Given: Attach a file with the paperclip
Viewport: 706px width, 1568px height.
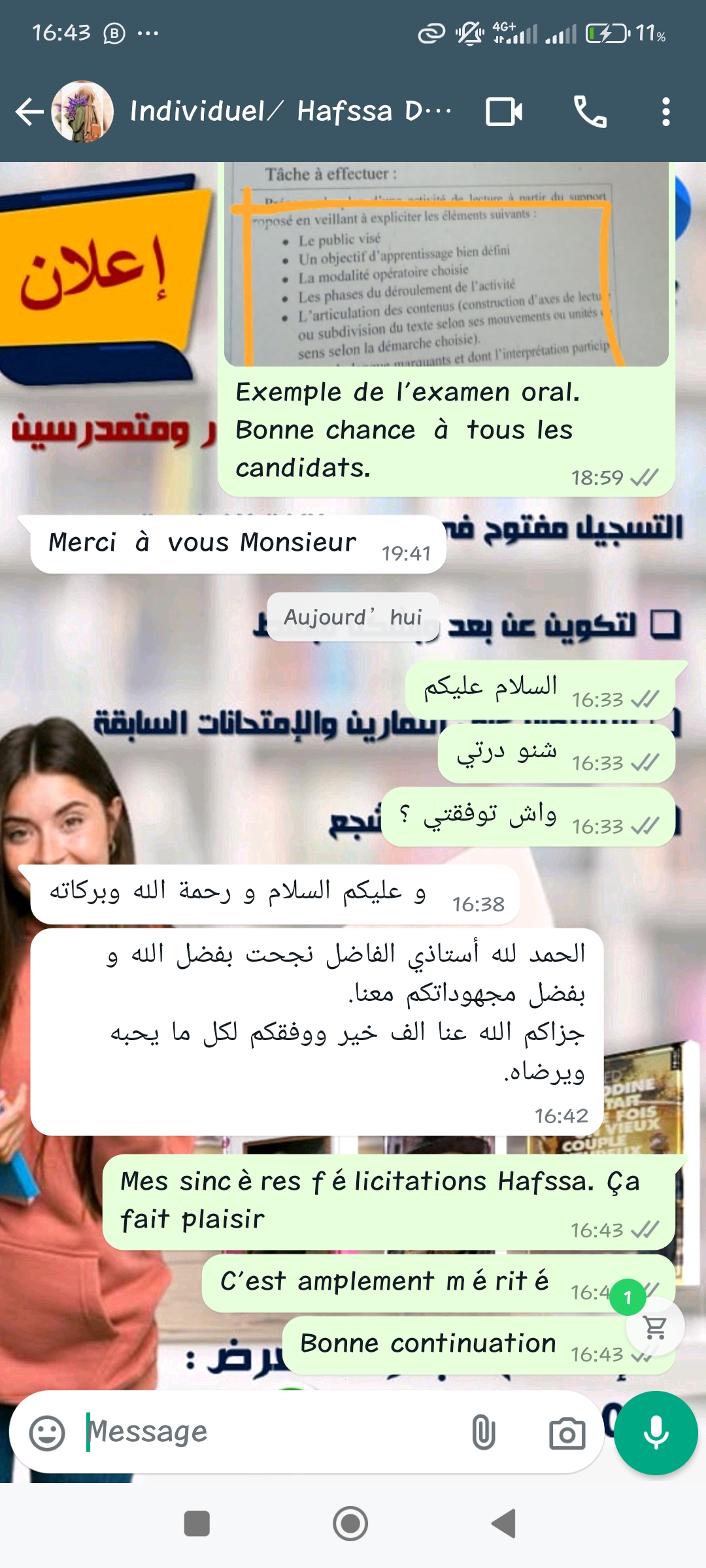Looking at the screenshot, I should tap(484, 1432).
